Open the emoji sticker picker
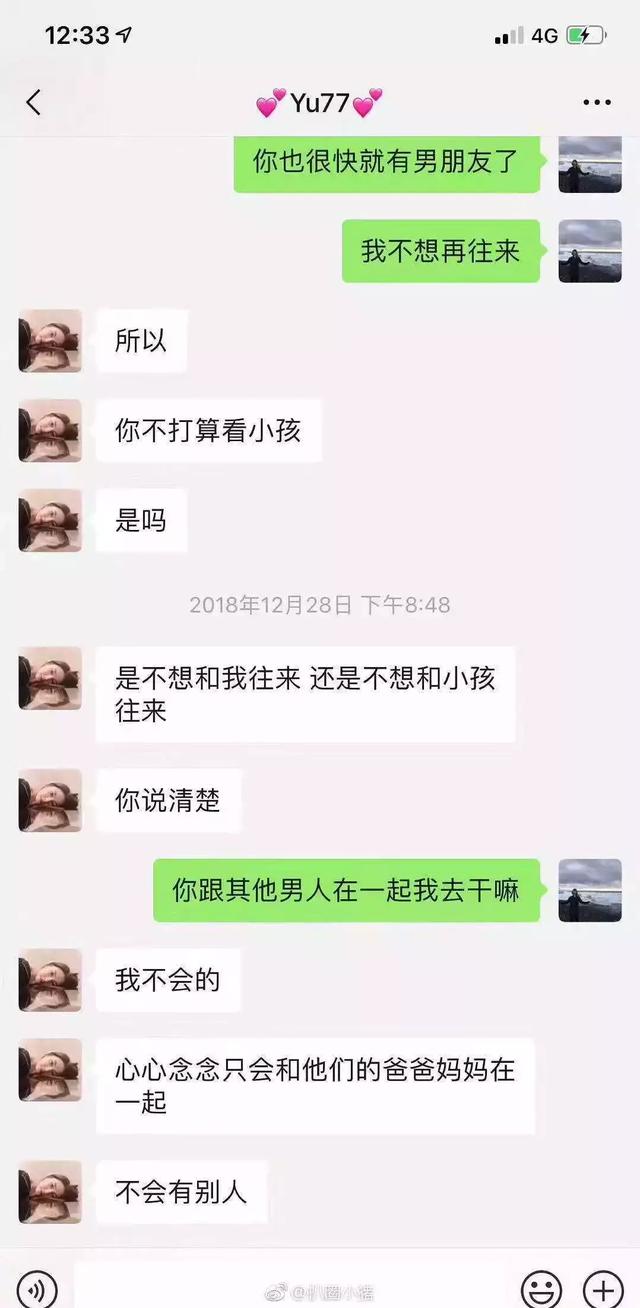This screenshot has height=1308, width=640. point(542,1288)
